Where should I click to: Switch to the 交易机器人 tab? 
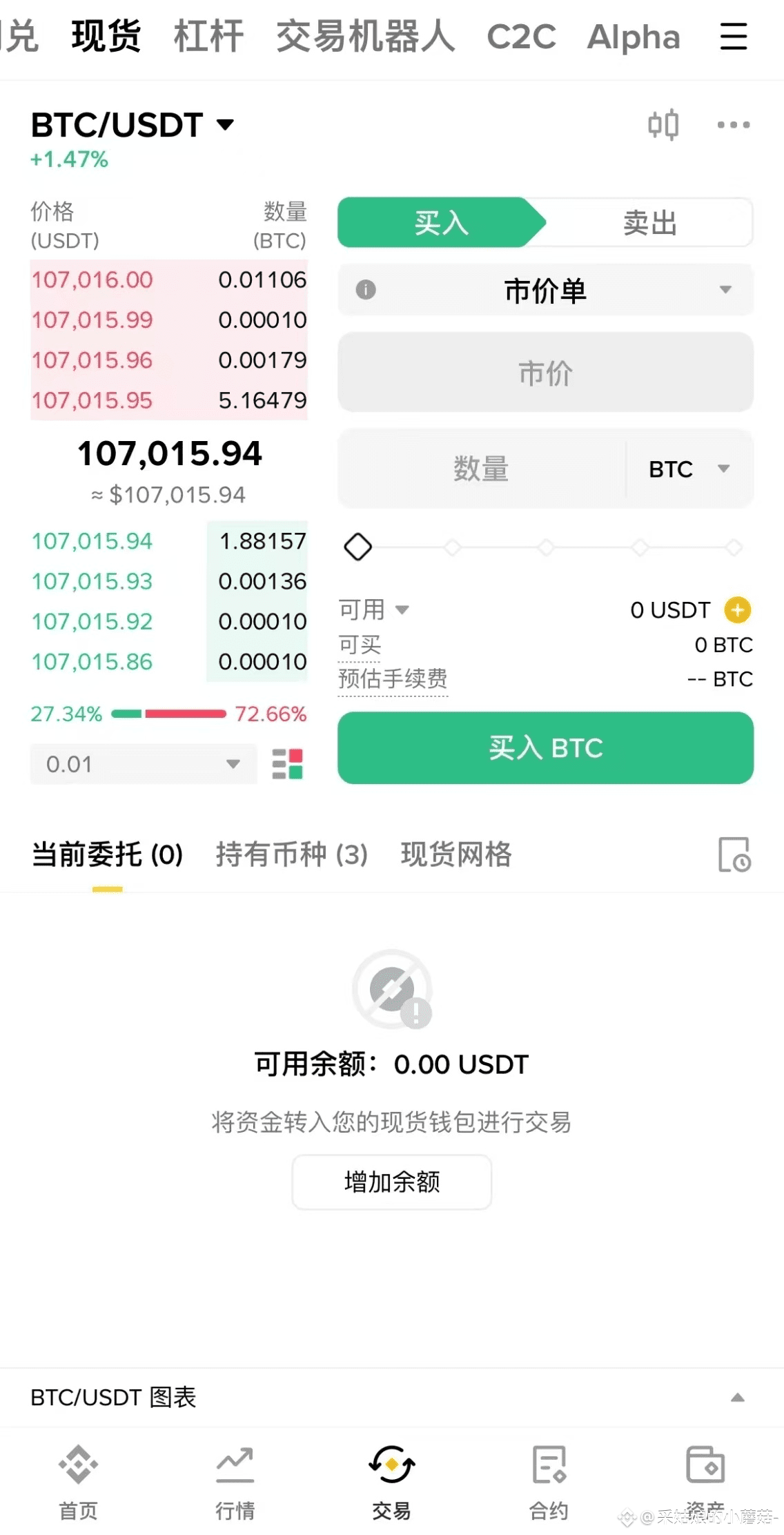365,36
